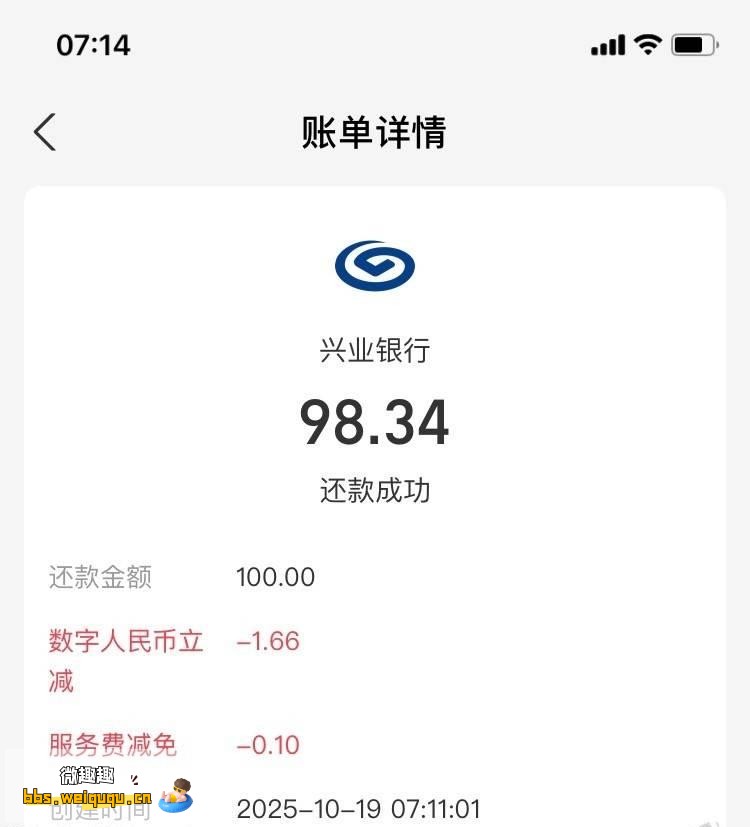
Task: Select the 账单详情 title
Action: (x=375, y=131)
